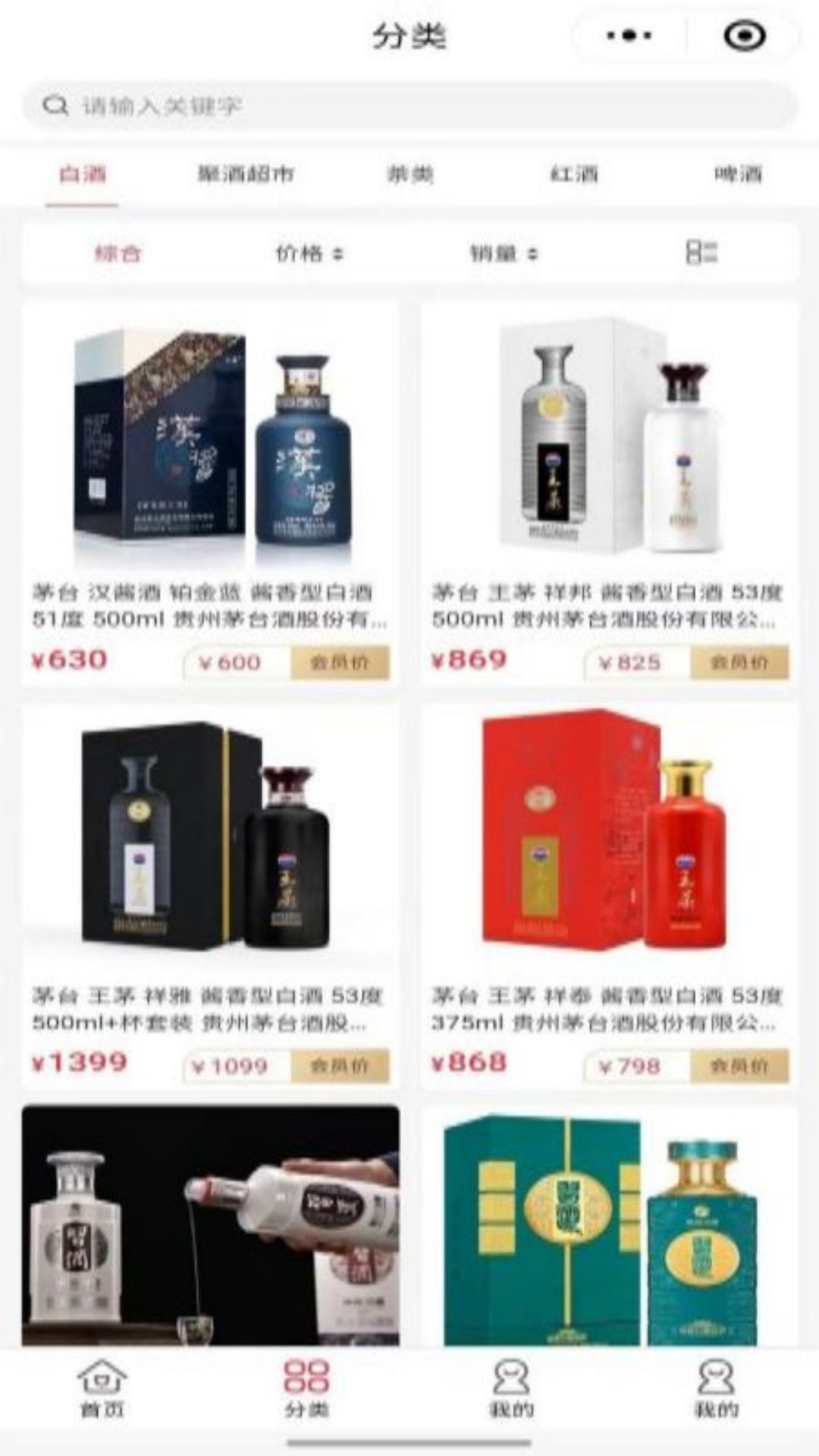The height and width of the screenshot is (1456, 819).
Task: Tap the 分类 bottom tab
Action: (x=306, y=1389)
